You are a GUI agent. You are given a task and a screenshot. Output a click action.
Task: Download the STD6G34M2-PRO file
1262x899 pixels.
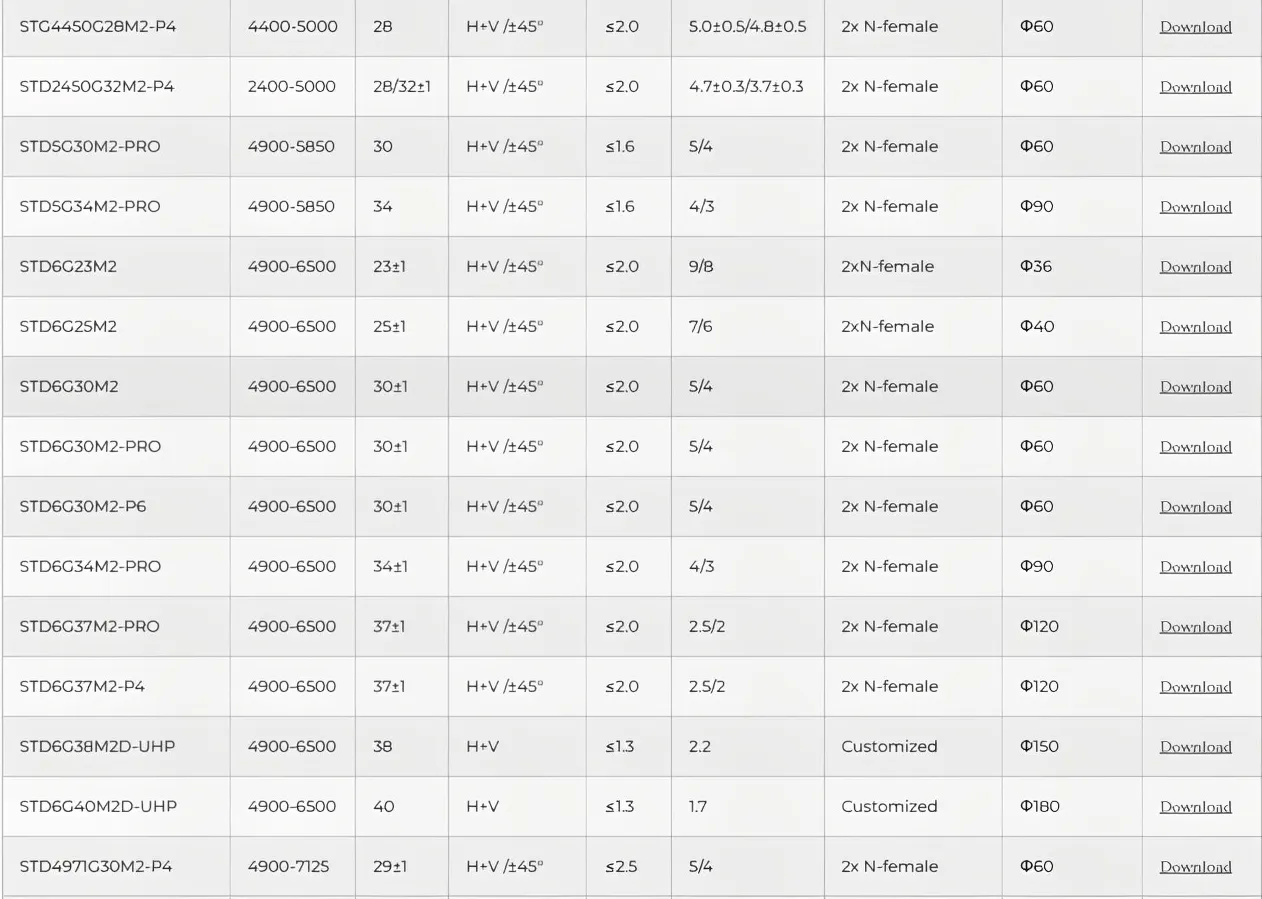(x=1195, y=567)
